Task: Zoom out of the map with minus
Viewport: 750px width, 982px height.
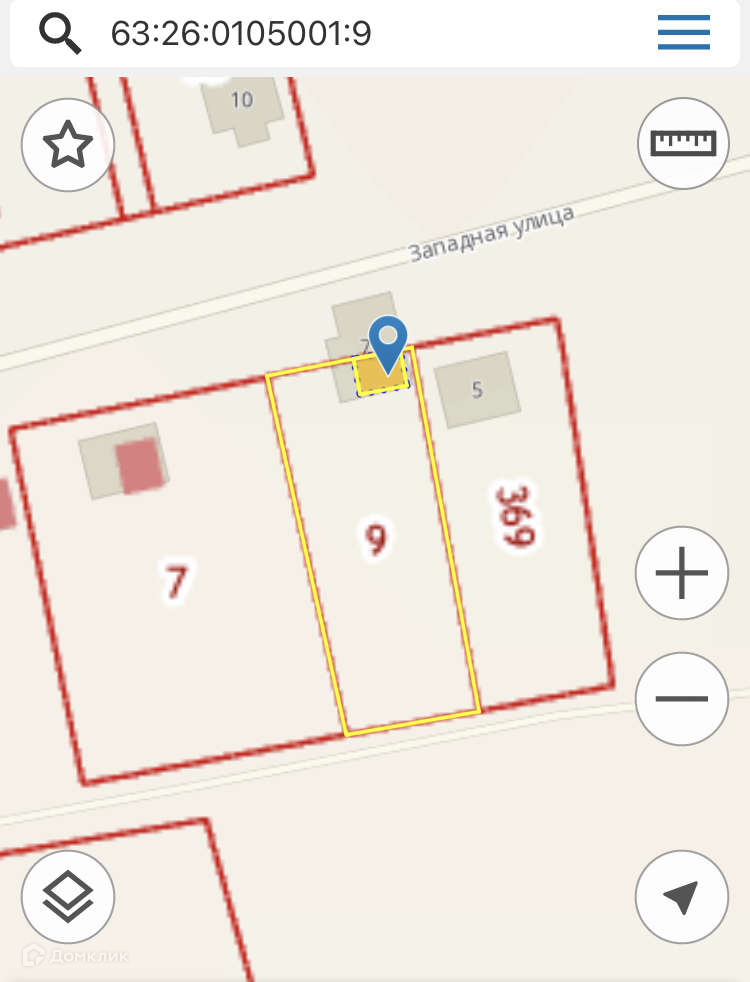Action: pyautogui.click(x=682, y=698)
